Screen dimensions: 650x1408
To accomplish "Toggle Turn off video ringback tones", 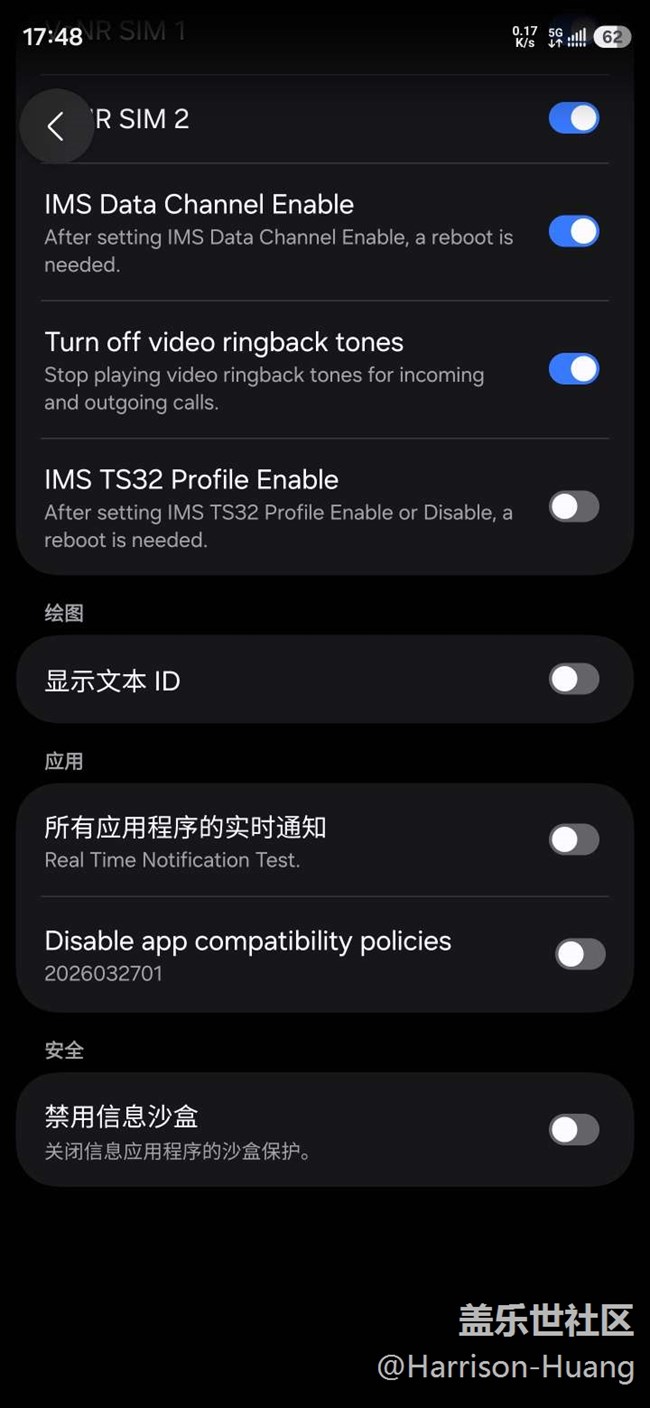I will pos(574,369).
